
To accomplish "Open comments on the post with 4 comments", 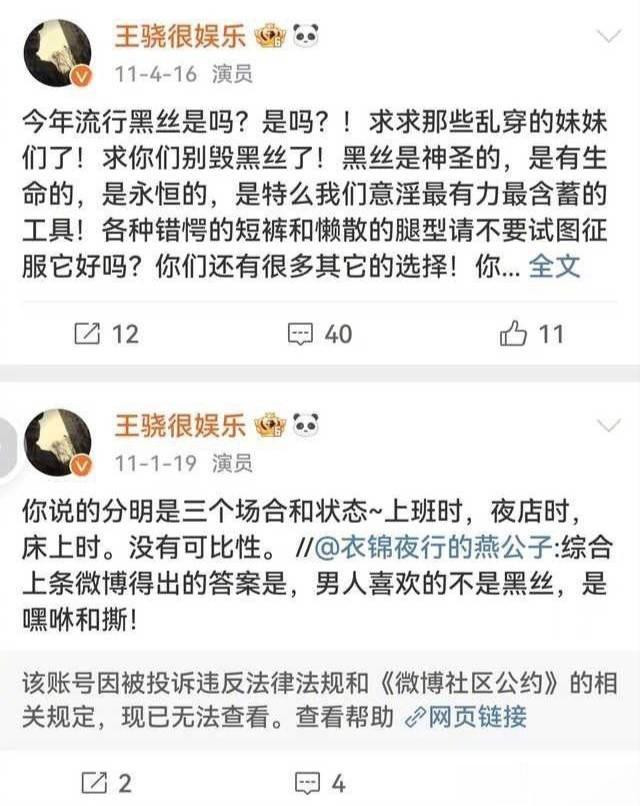I will 320,783.
